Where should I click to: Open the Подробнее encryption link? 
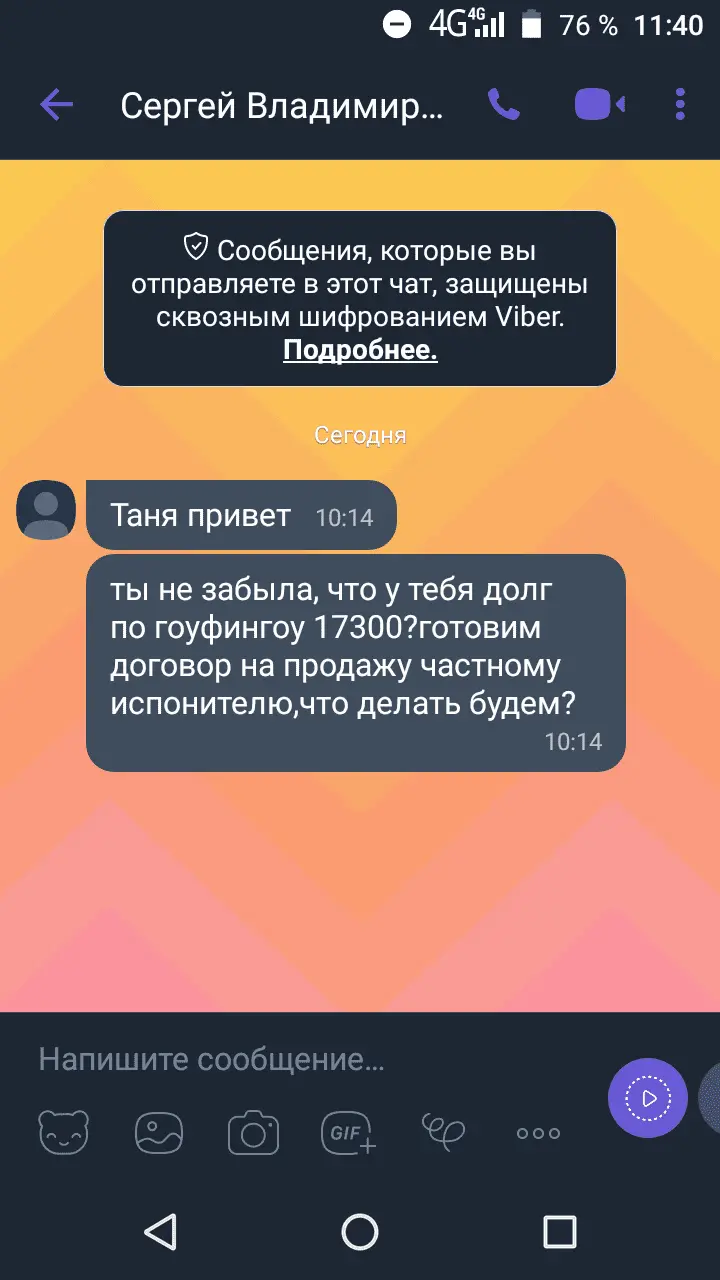[360, 351]
